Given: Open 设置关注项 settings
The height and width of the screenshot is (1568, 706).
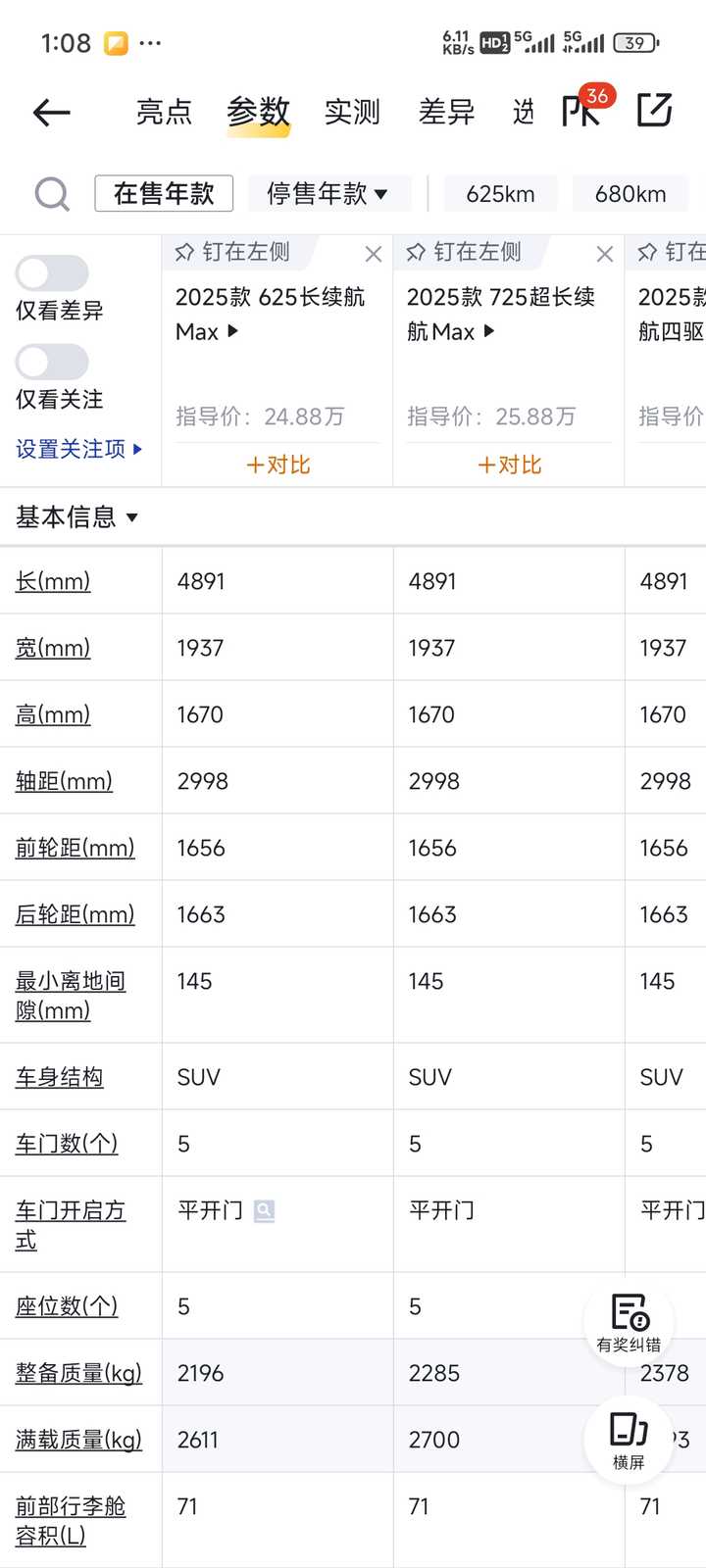Looking at the screenshot, I should pos(79,449).
